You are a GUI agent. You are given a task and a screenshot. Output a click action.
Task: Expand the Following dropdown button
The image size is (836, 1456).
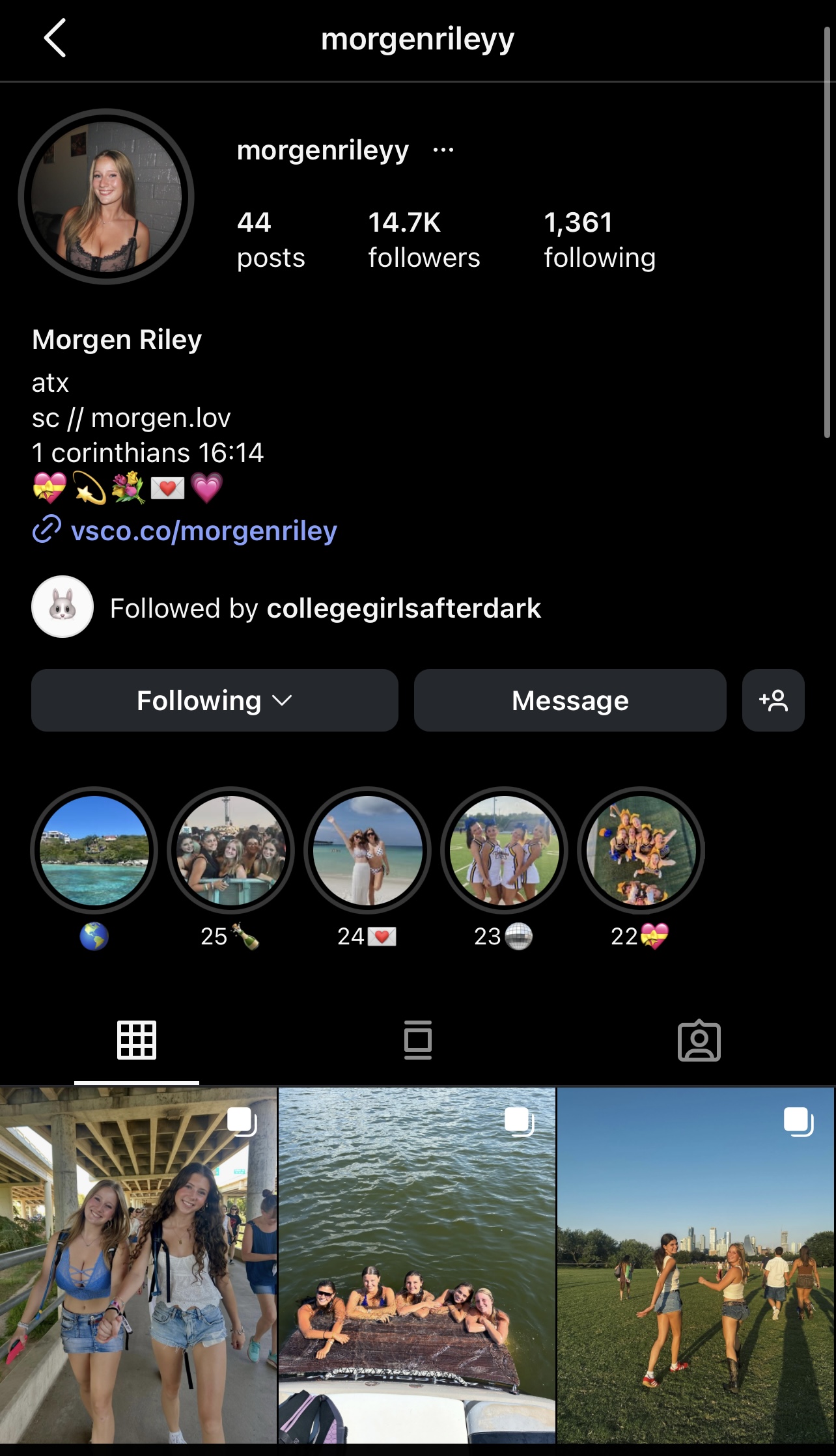click(214, 700)
